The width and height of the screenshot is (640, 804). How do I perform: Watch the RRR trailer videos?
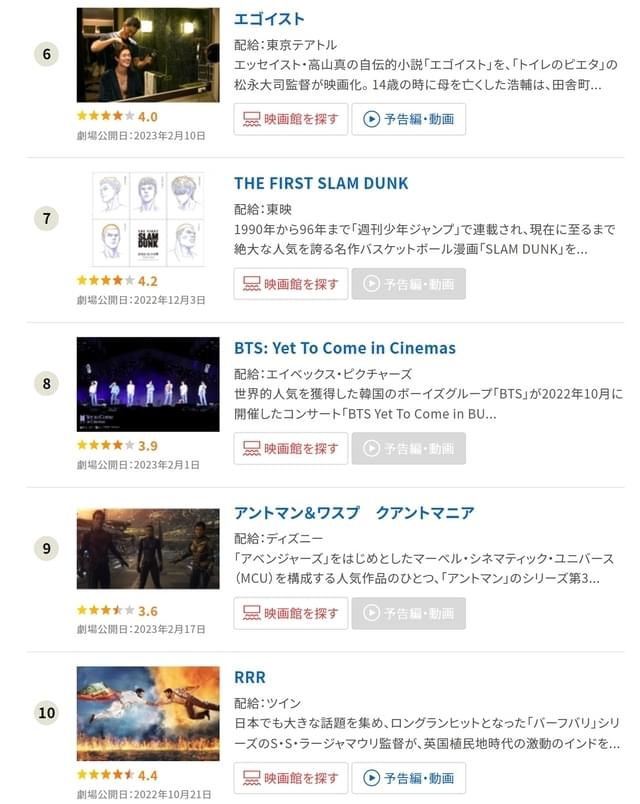pyautogui.click(x=408, y=777)
